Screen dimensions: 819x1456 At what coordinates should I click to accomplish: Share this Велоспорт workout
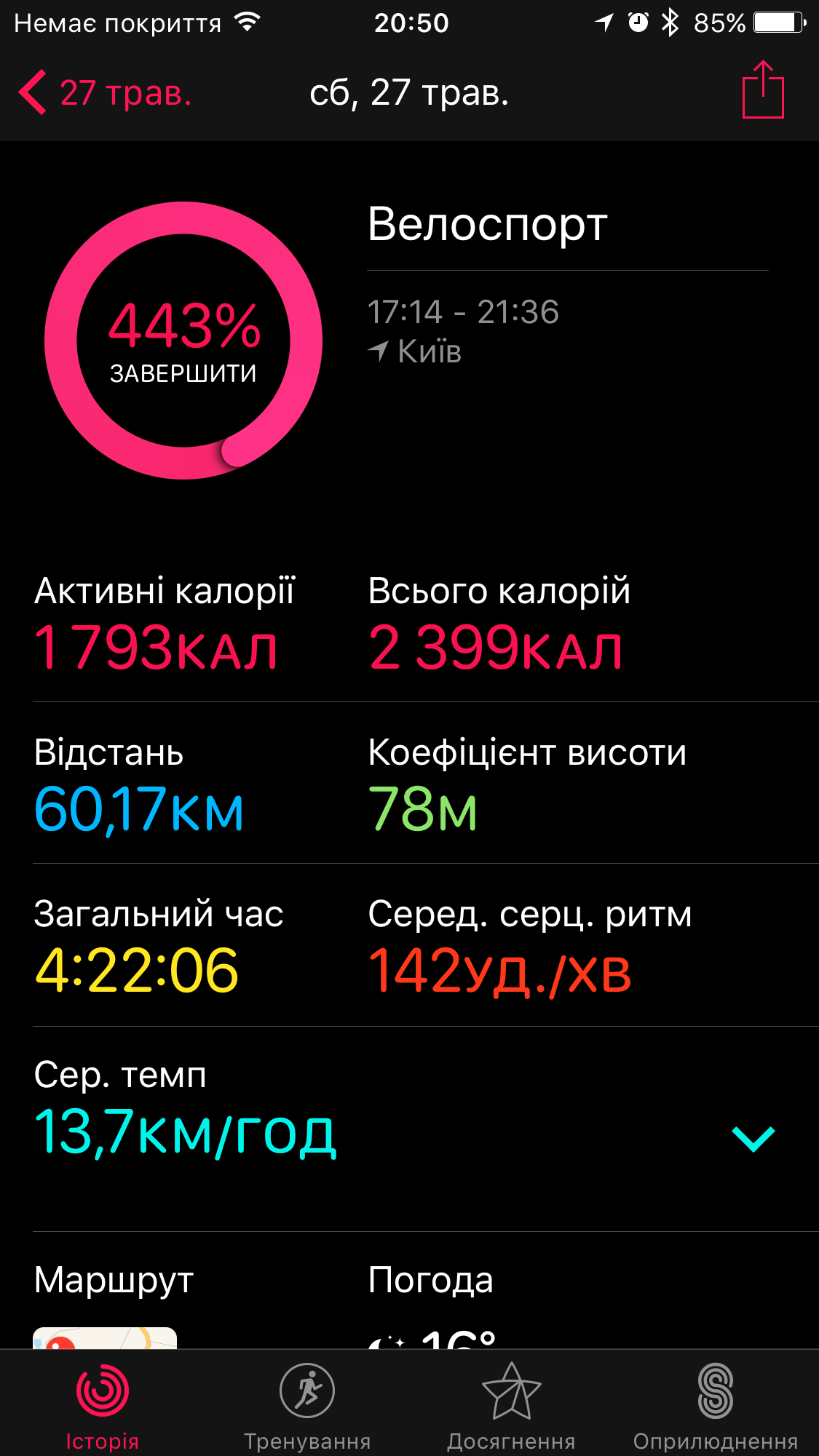(x=762, y=91)
